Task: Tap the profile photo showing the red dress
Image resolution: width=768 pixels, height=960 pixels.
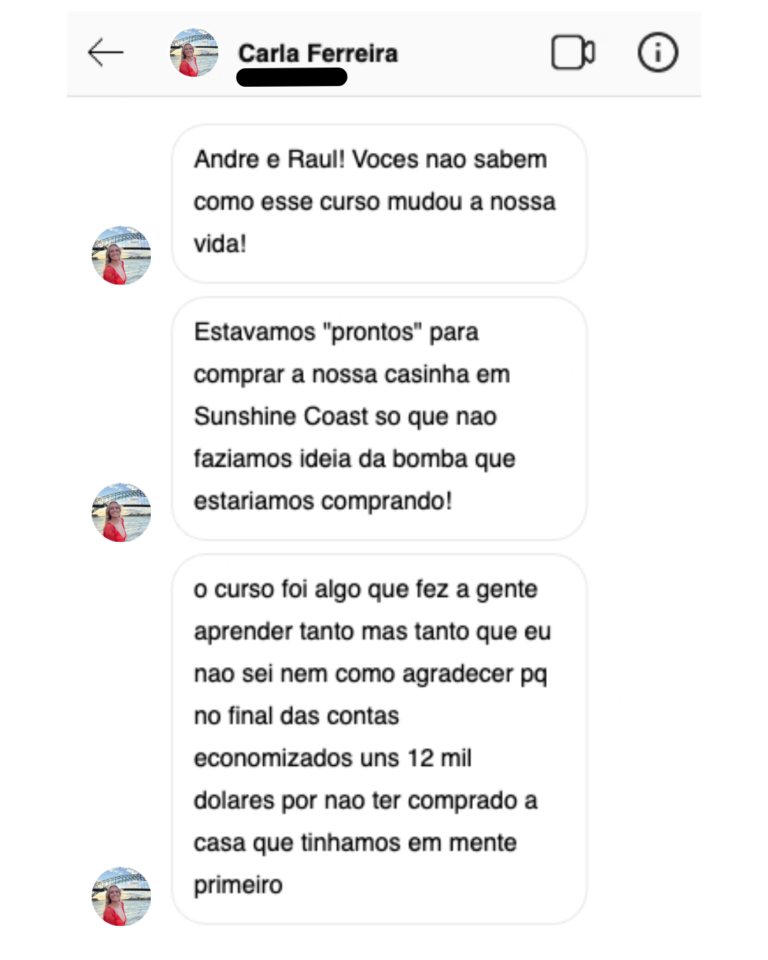Action: [x=193, y=52]
